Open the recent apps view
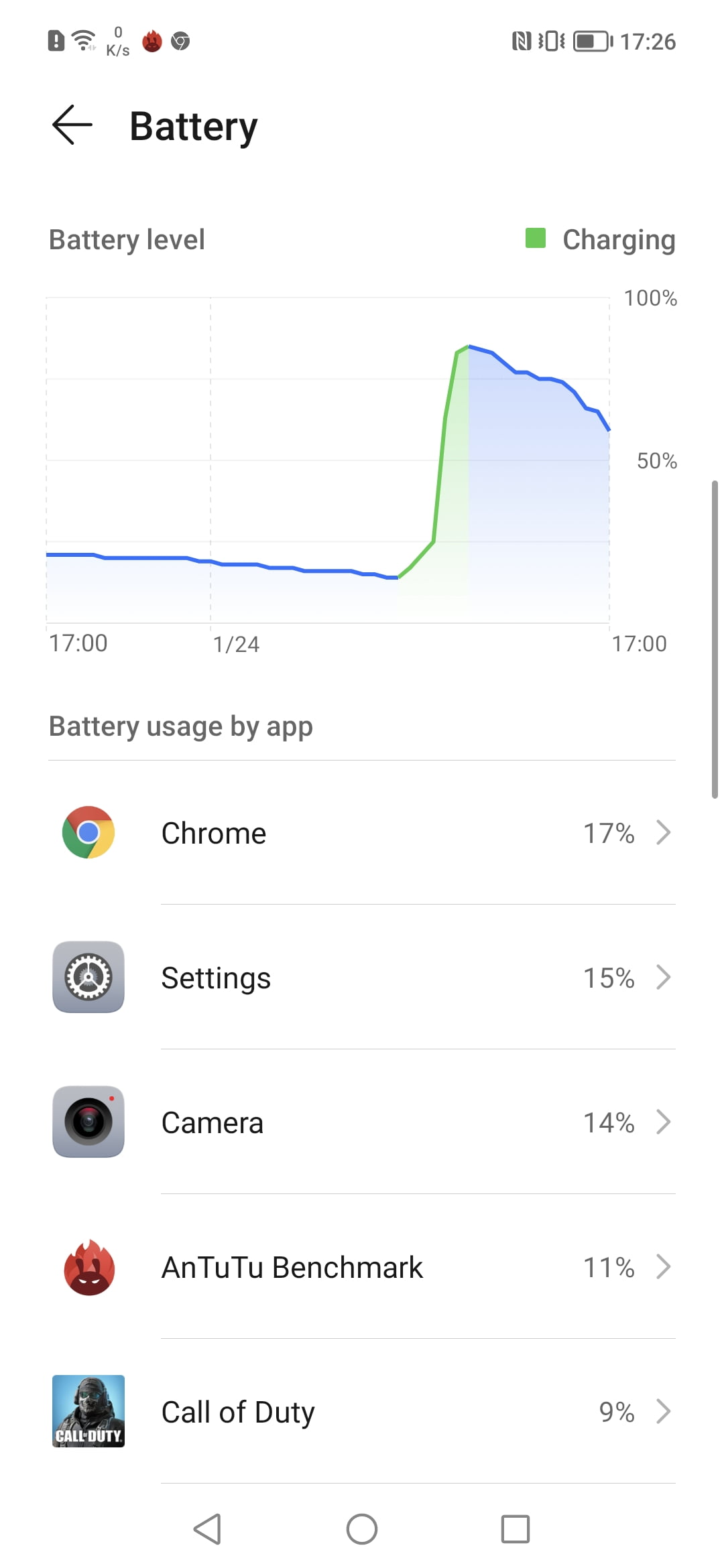The height and width of the screenshot is (1568, 724). pos(515,1529)
